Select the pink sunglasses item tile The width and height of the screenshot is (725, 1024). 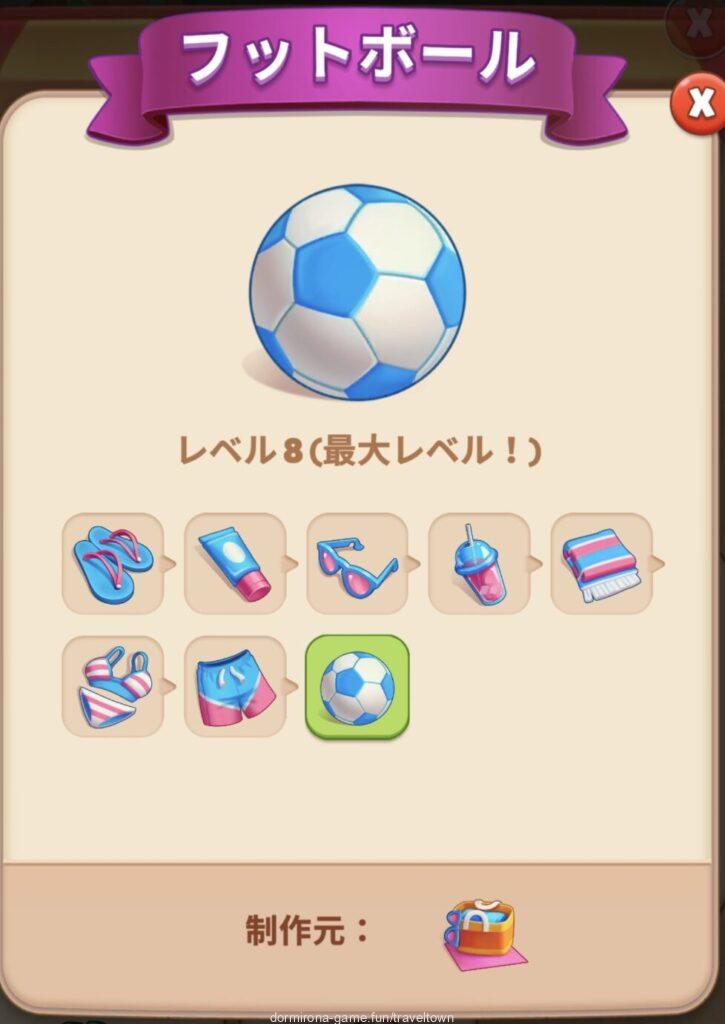click(x=356, y=563)
